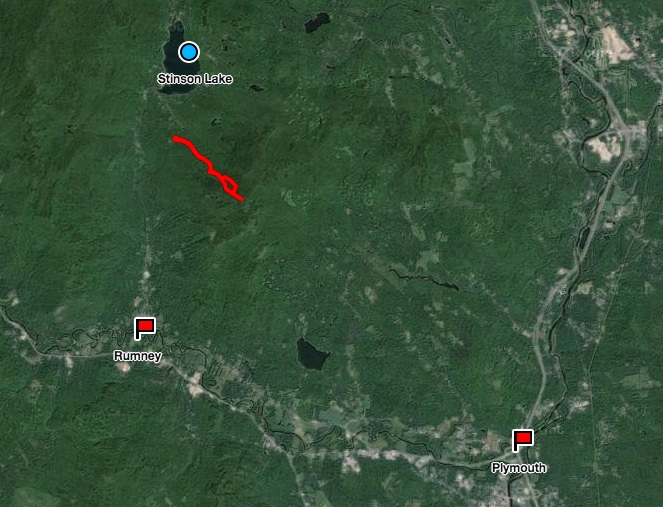
Task: Open the Rumney flag marker
Action: (x=145, y=327)
